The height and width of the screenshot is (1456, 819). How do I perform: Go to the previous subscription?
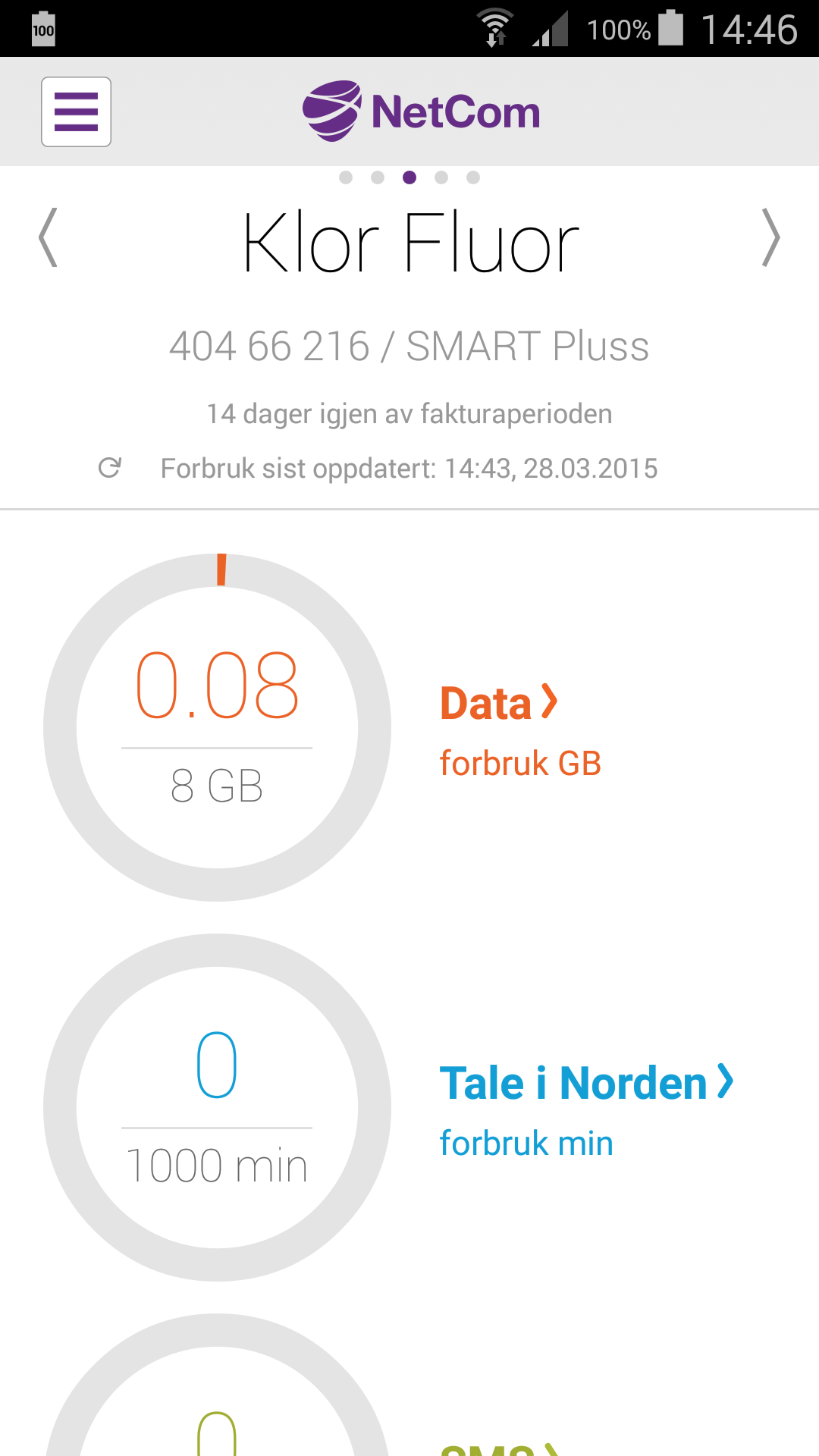pyautogui.click(x=48, y=238)
